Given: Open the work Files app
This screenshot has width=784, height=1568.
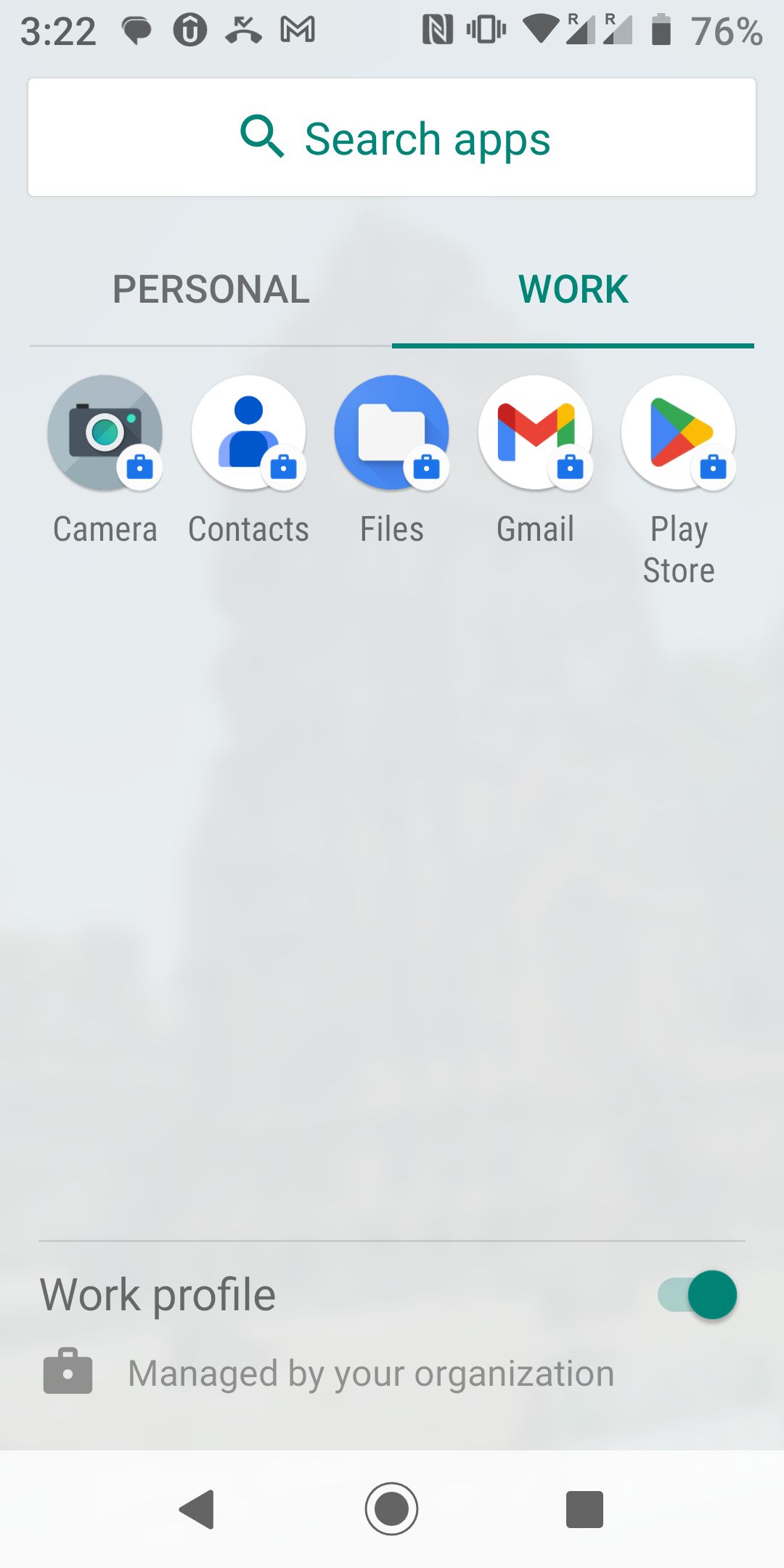Looking at the screenshot, I should pos(392,433).
